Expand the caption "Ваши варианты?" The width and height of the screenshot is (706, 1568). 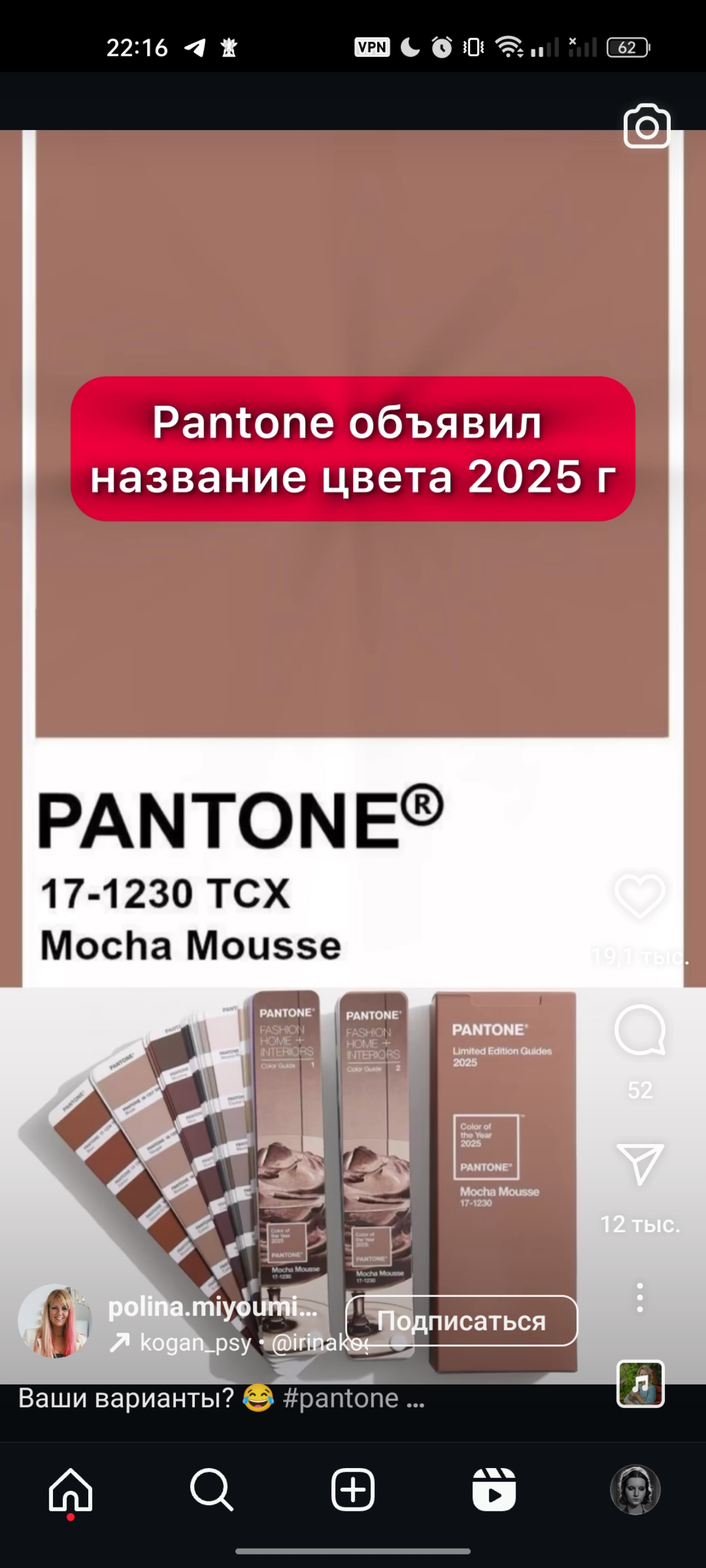221,1399
